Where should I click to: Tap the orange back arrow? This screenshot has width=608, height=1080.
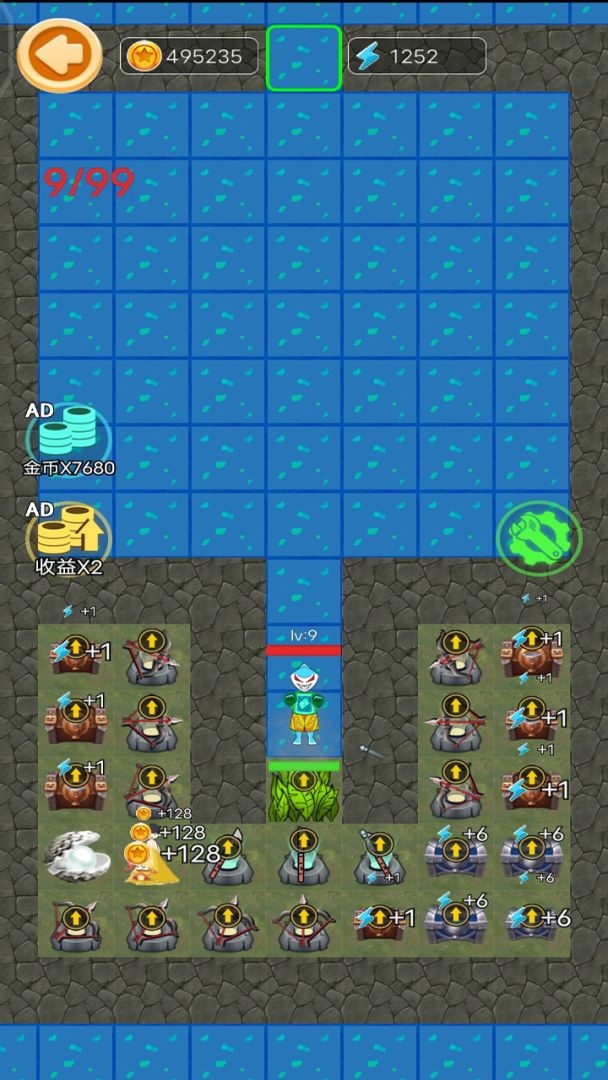(x=59, y=55)
